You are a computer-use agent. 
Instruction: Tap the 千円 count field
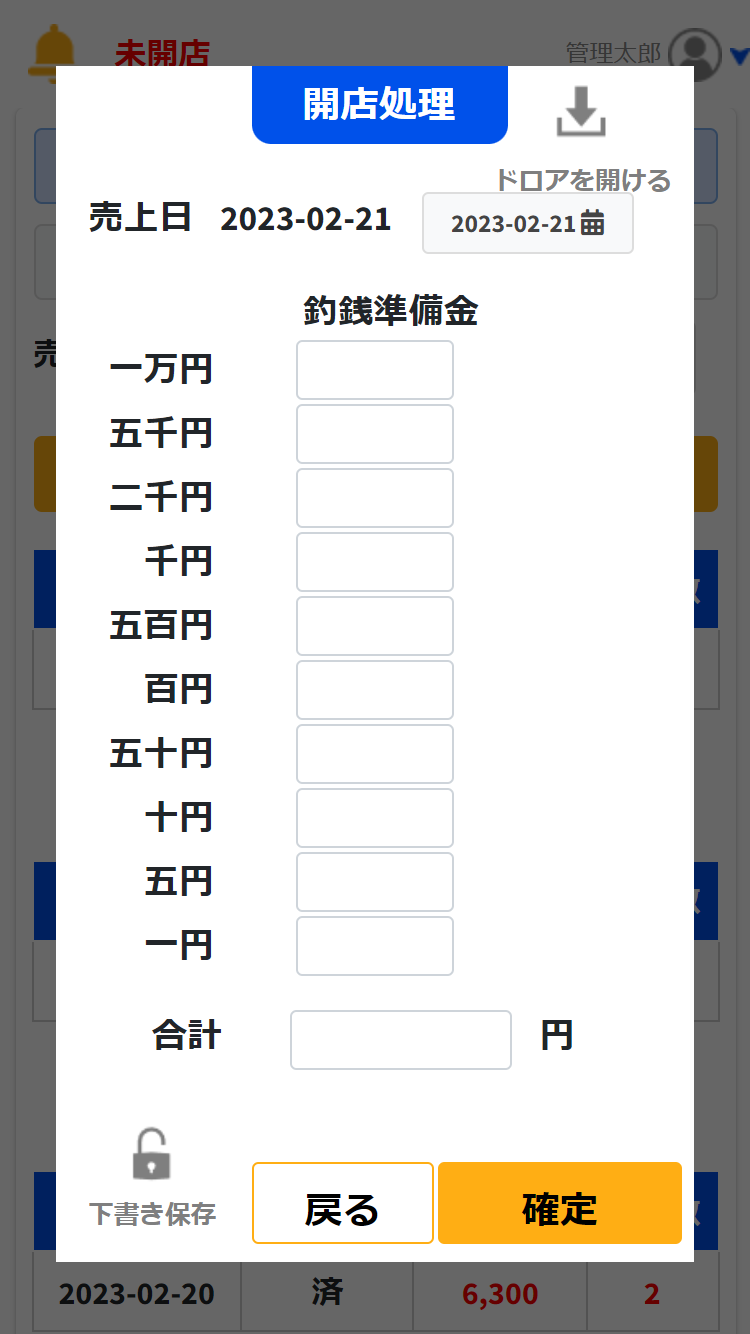click(374, 562)
